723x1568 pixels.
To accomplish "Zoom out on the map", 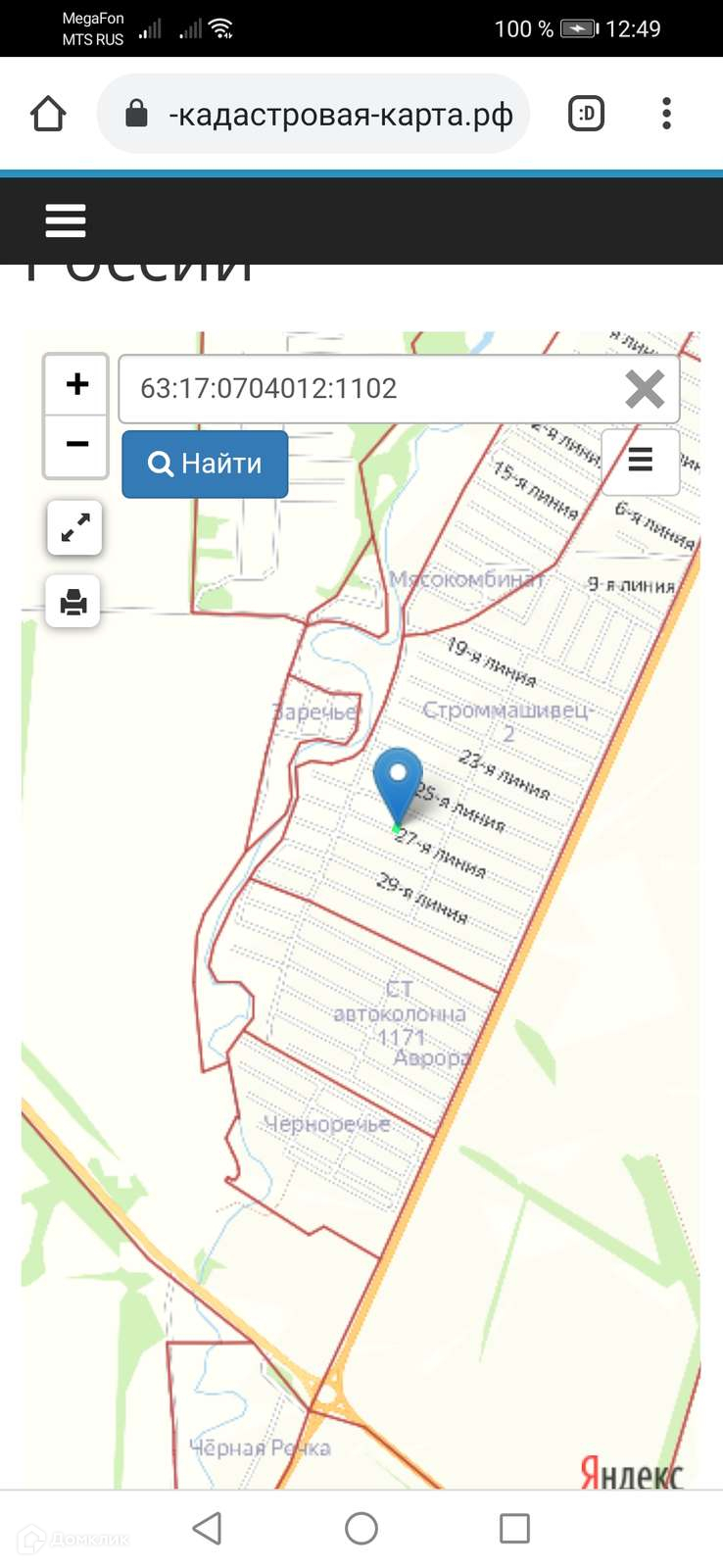I will click(x=76, y=446).
